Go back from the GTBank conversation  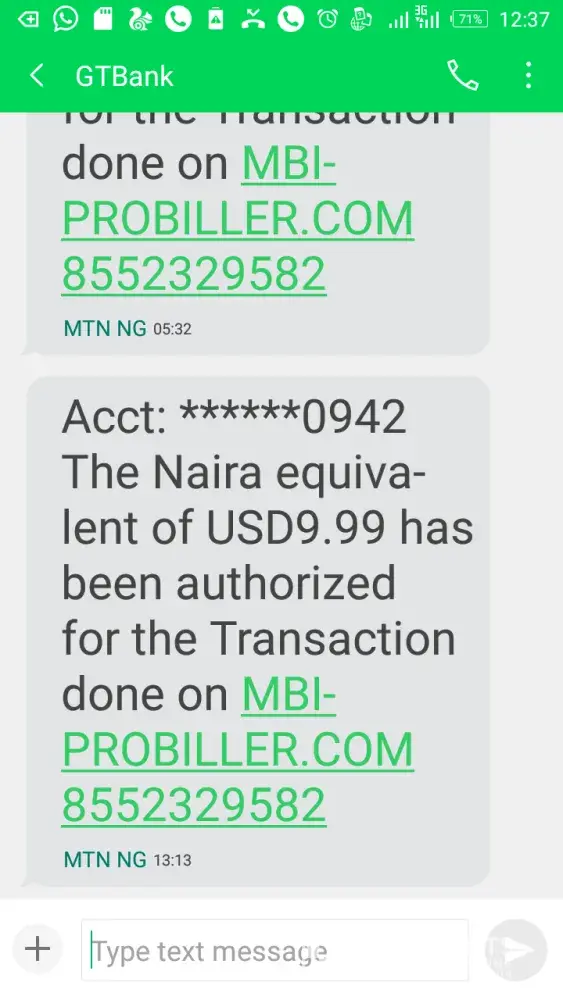coord(37,76)
